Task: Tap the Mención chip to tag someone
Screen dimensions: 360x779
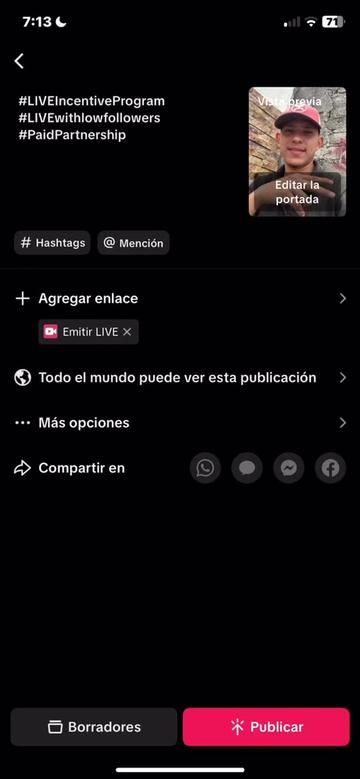Action: click(x=134, y=243)
